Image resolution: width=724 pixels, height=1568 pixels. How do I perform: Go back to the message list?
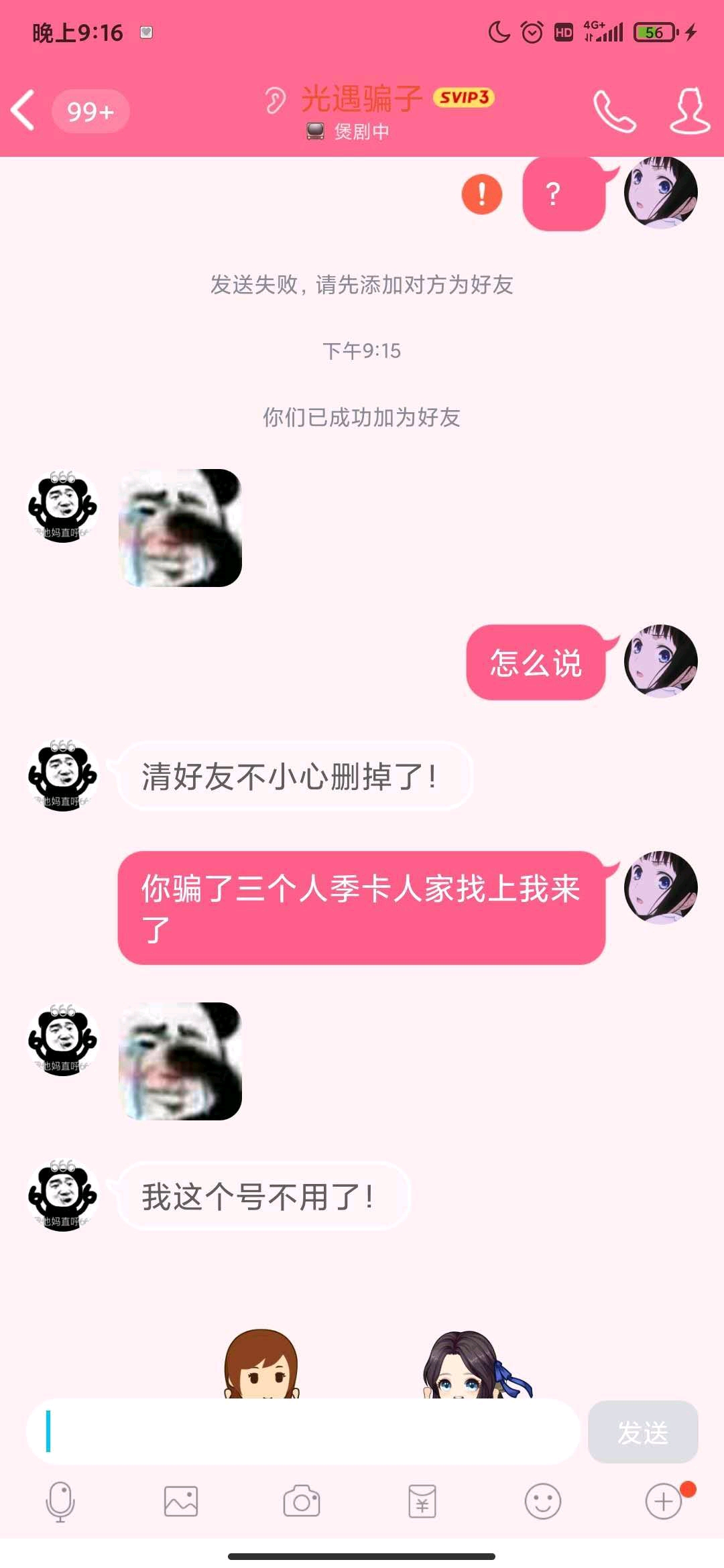[x=23, y=110]
